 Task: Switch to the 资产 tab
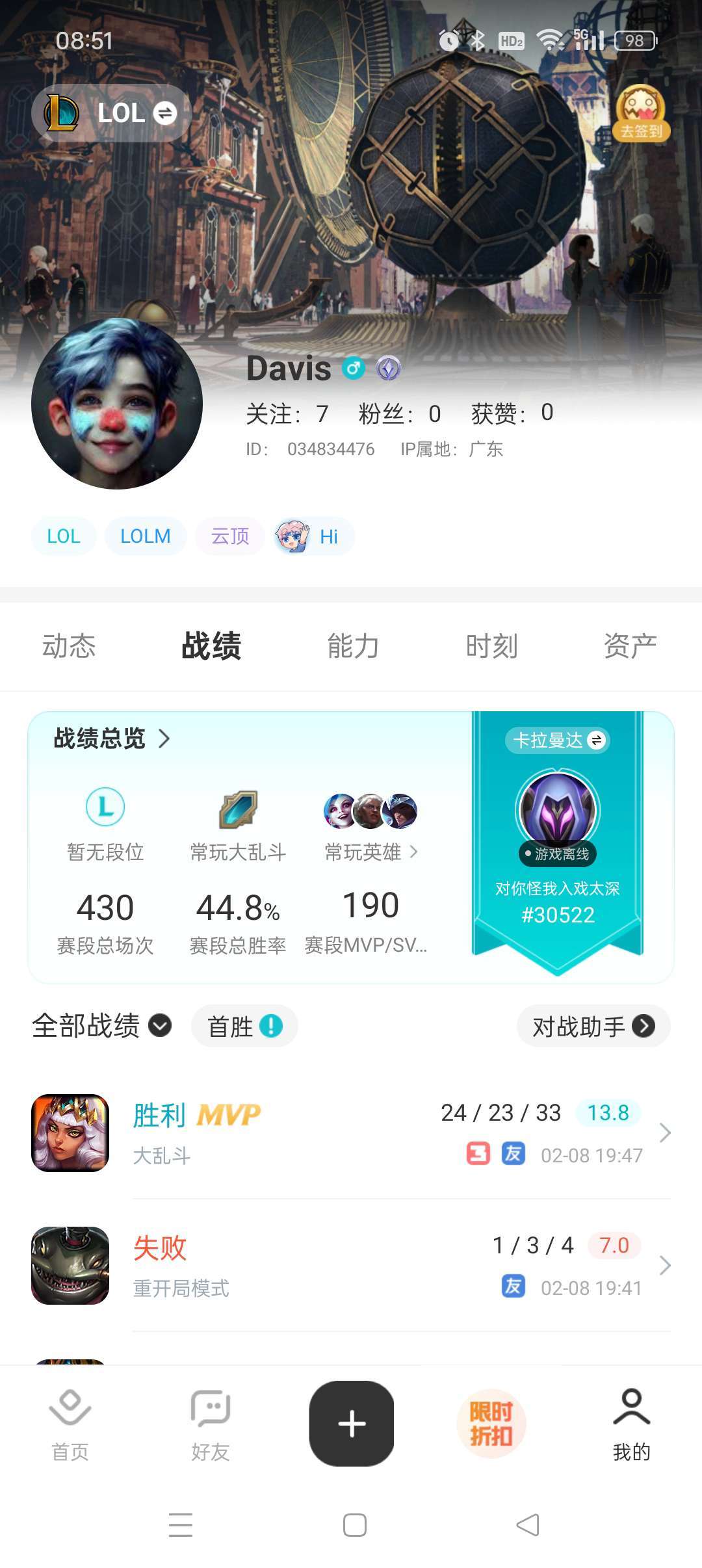630,646
